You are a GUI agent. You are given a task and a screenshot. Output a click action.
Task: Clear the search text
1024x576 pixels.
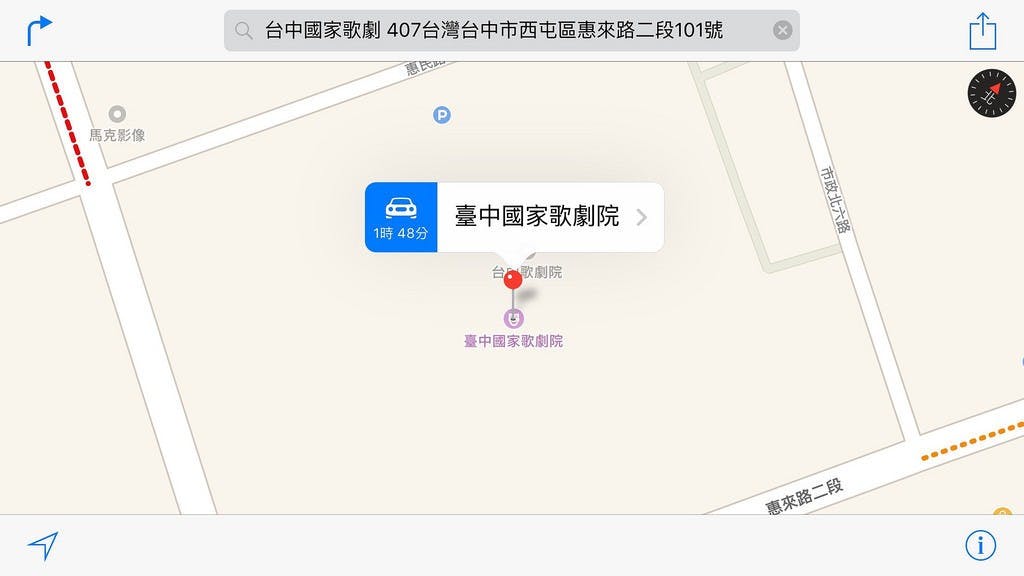(782, 31)
